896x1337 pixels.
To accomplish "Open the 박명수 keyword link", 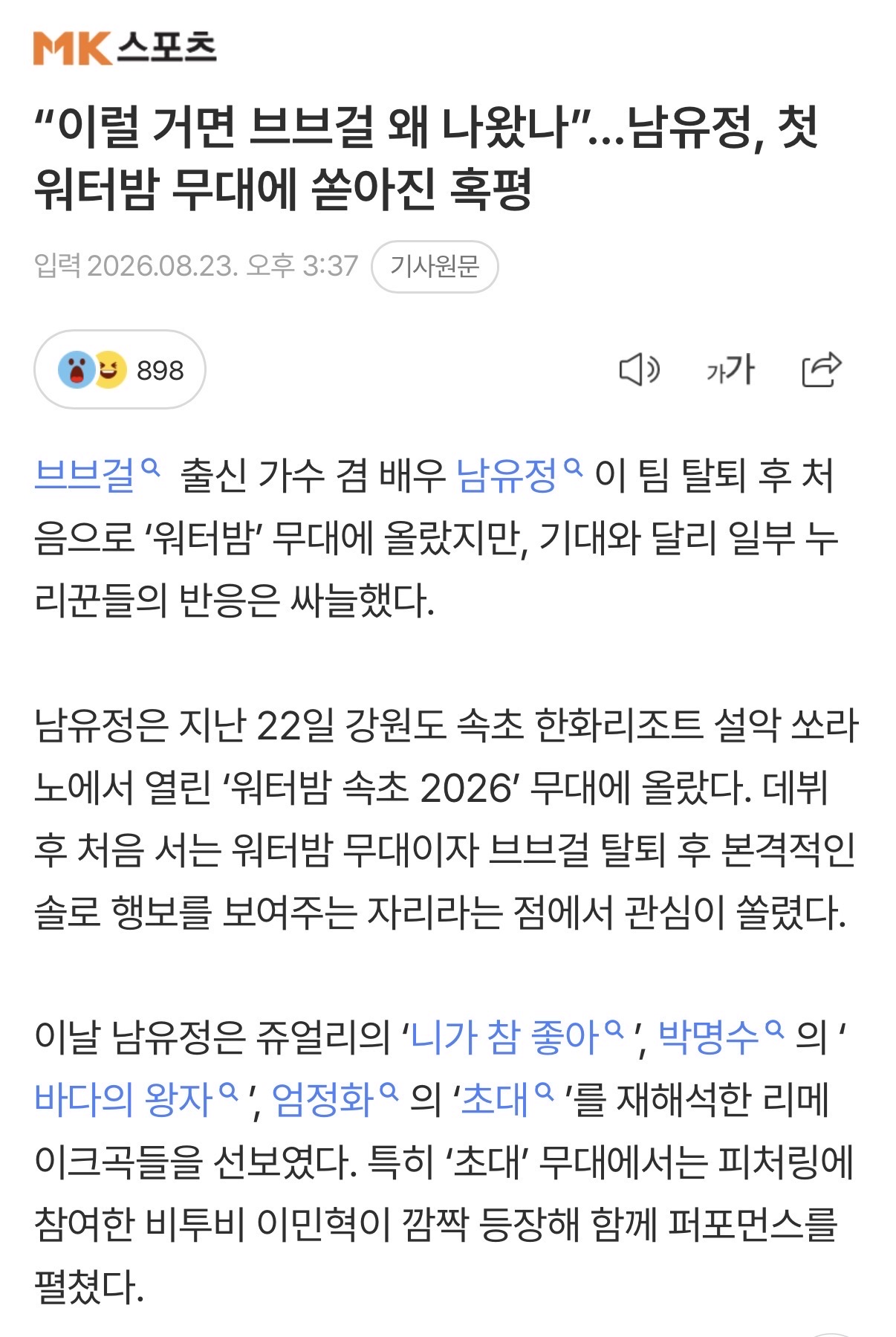I will [x=721, y=1037].
